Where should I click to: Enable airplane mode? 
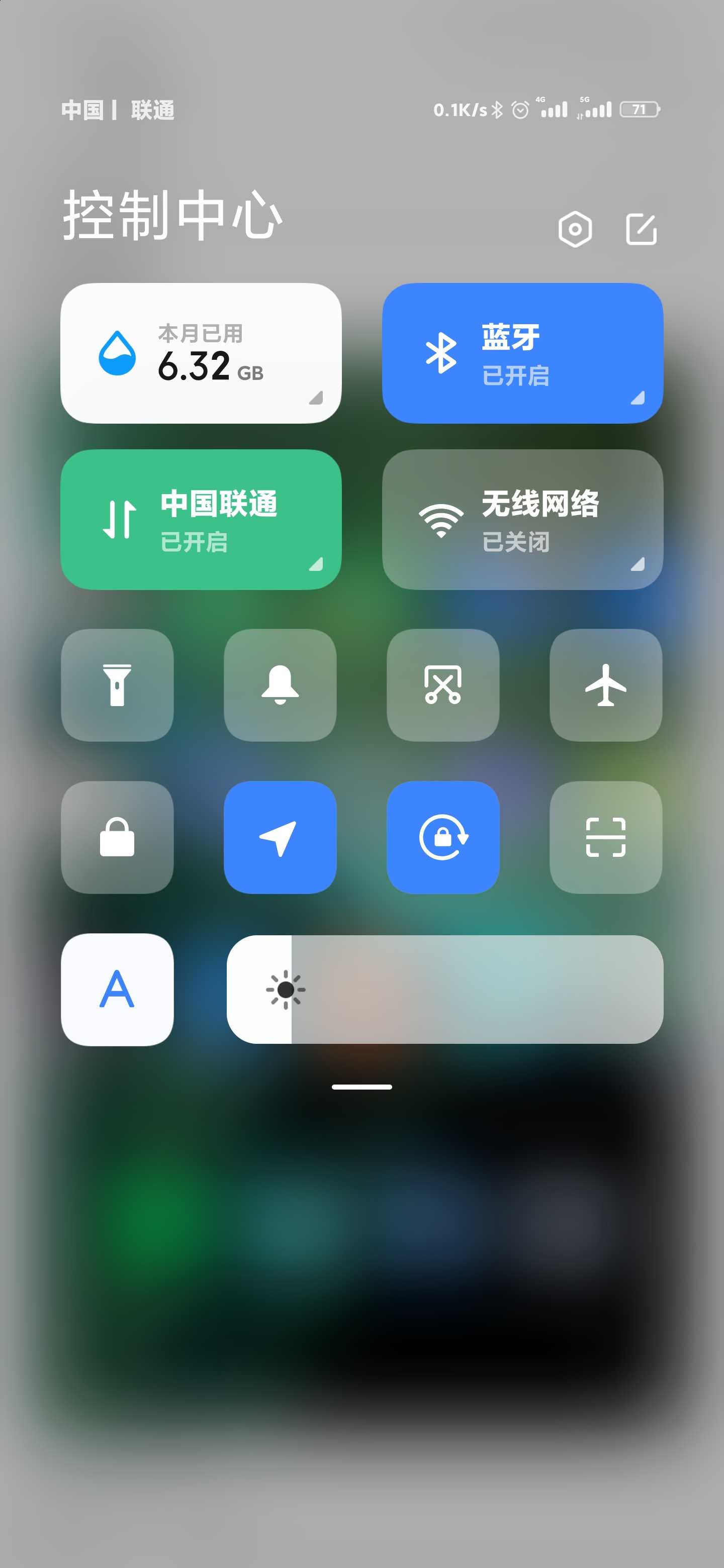coord(606,685)
